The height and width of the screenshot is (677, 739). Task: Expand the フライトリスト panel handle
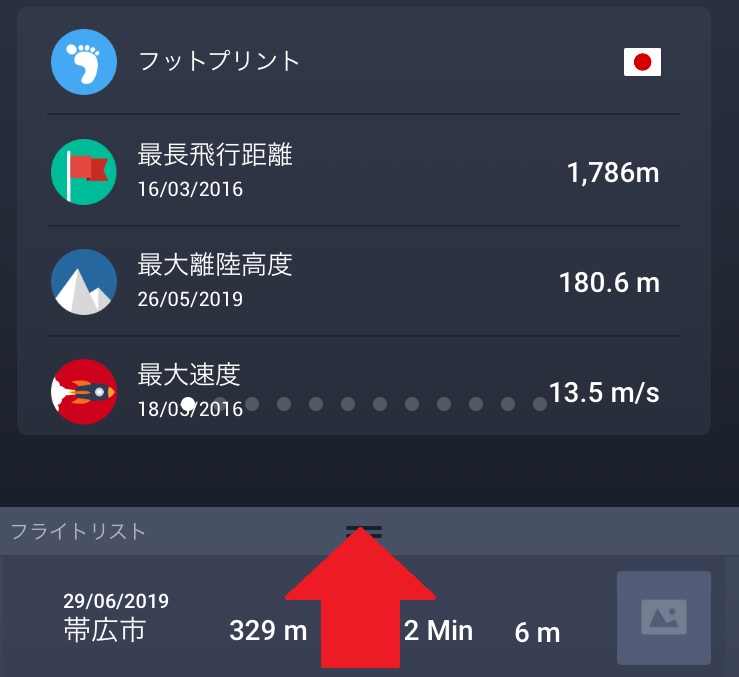[x=363, y=532]
